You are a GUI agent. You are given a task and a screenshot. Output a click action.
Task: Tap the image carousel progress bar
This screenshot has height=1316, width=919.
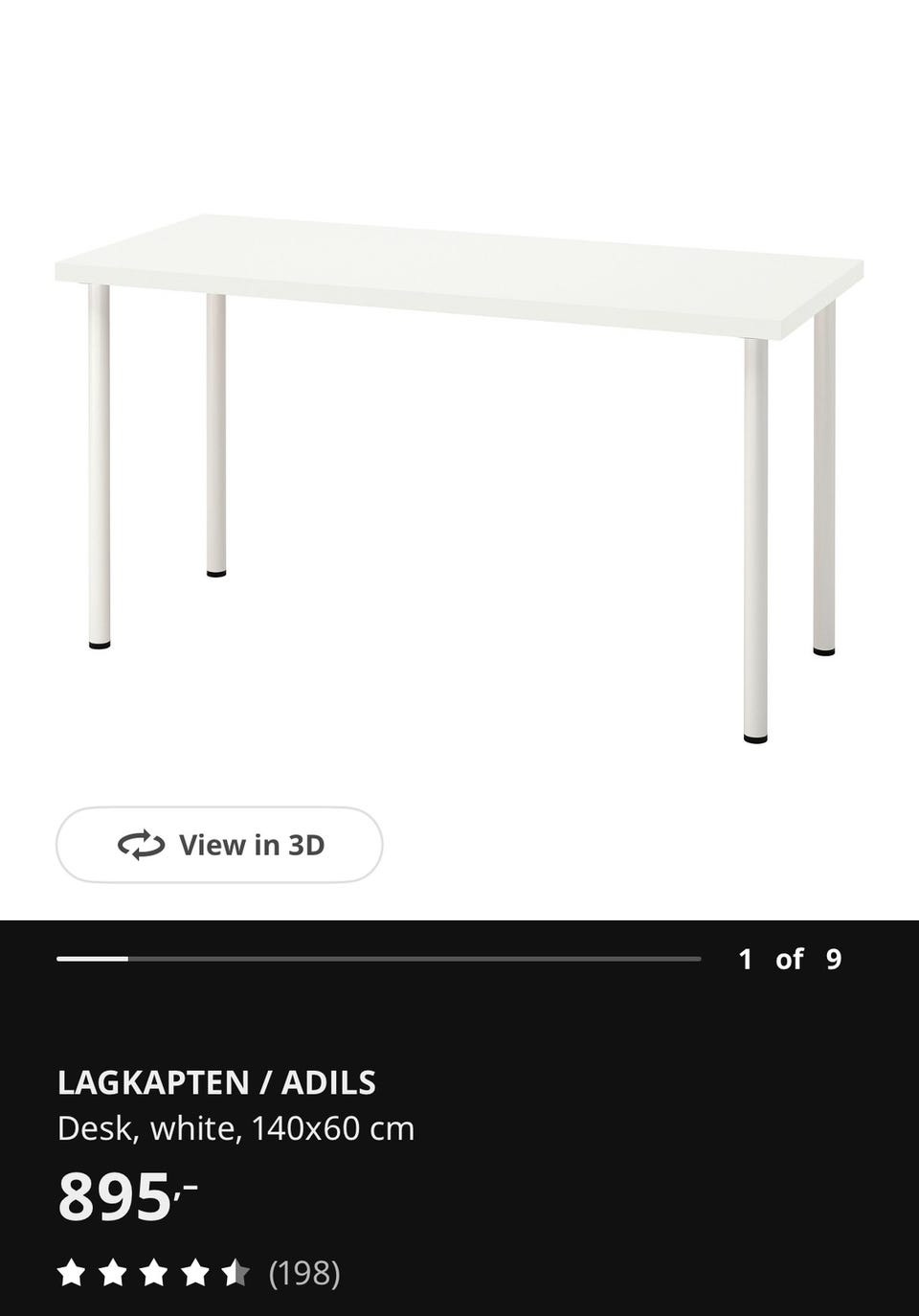point(383,957)
